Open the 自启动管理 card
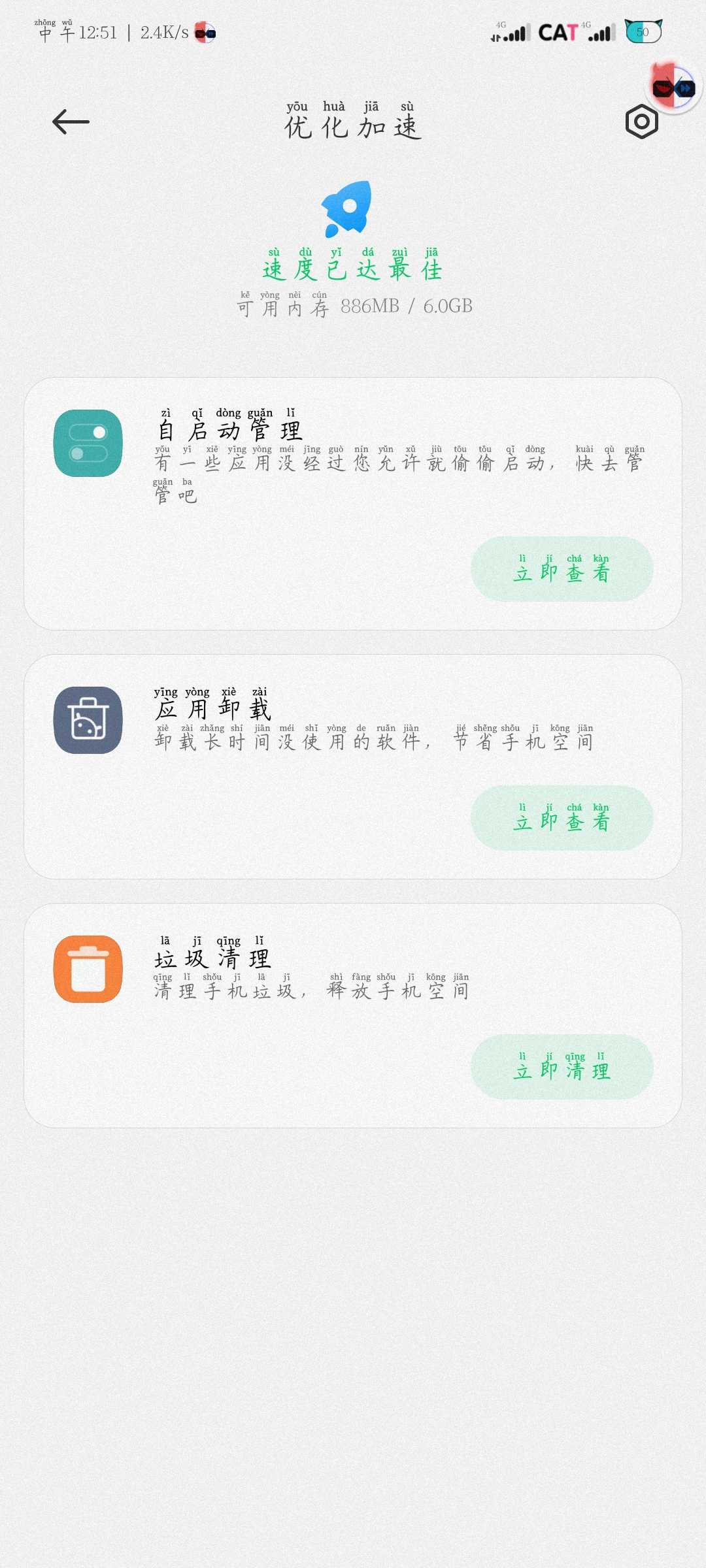The image size is (706, 1568). pyautogui.click(x=353, y=504)
